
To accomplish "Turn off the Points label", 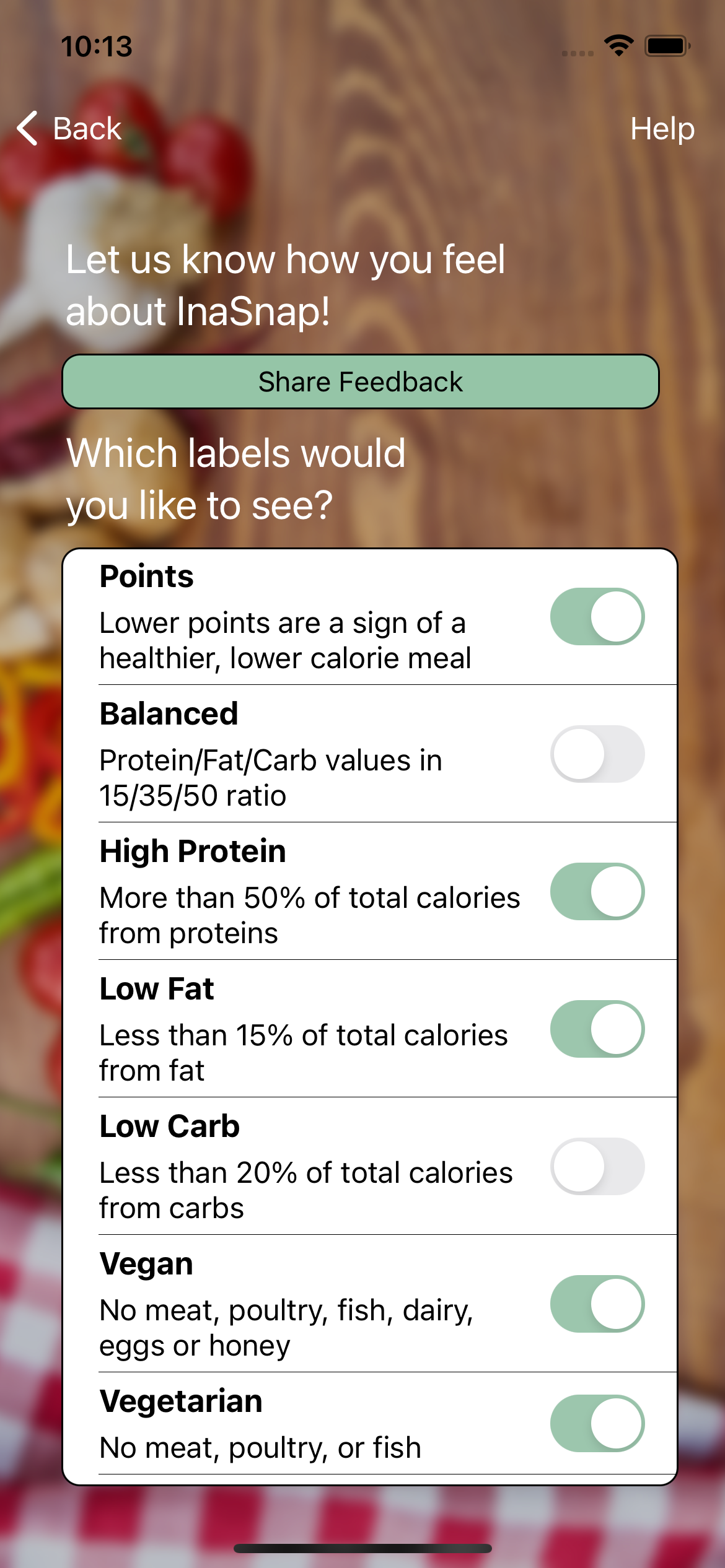I will tap(597, 617).
